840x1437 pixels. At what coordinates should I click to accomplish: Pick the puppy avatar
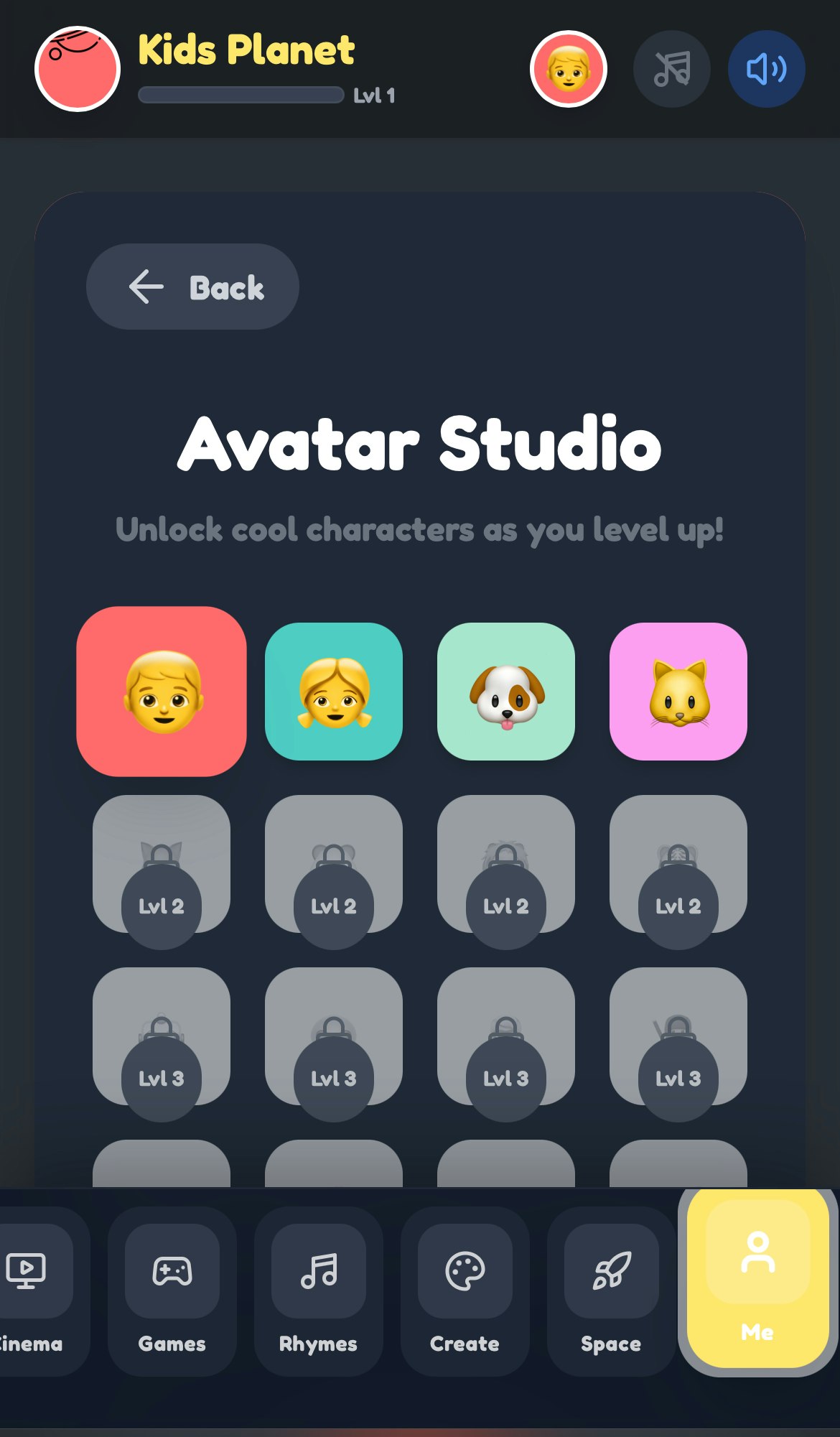click(x=506, y=692)
